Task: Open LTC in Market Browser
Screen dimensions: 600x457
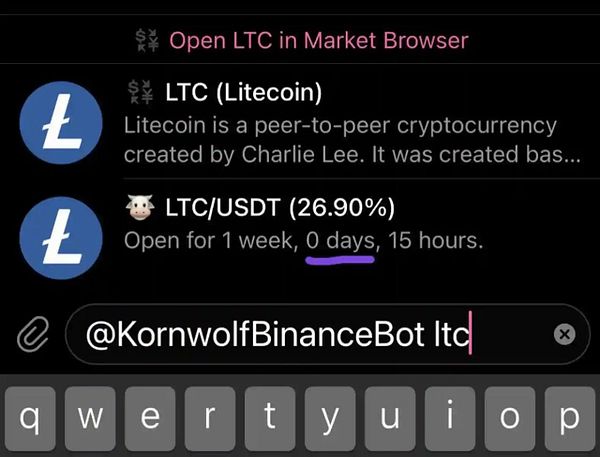Action: pyautogui.click(x=302, y=41)
